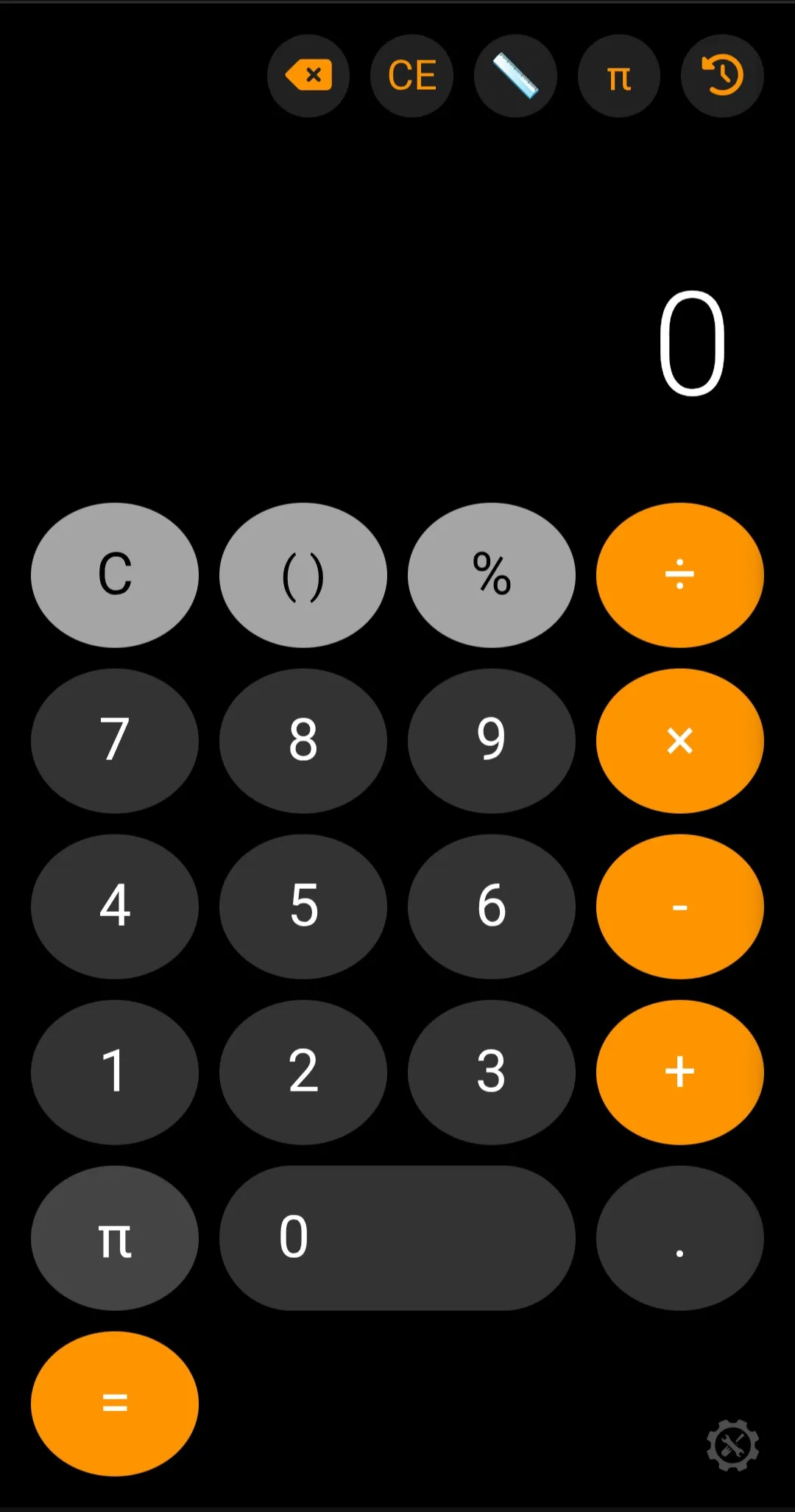The image size is (795, 1512).
Task: Enter the digit 5
Action: pos(303,907)
